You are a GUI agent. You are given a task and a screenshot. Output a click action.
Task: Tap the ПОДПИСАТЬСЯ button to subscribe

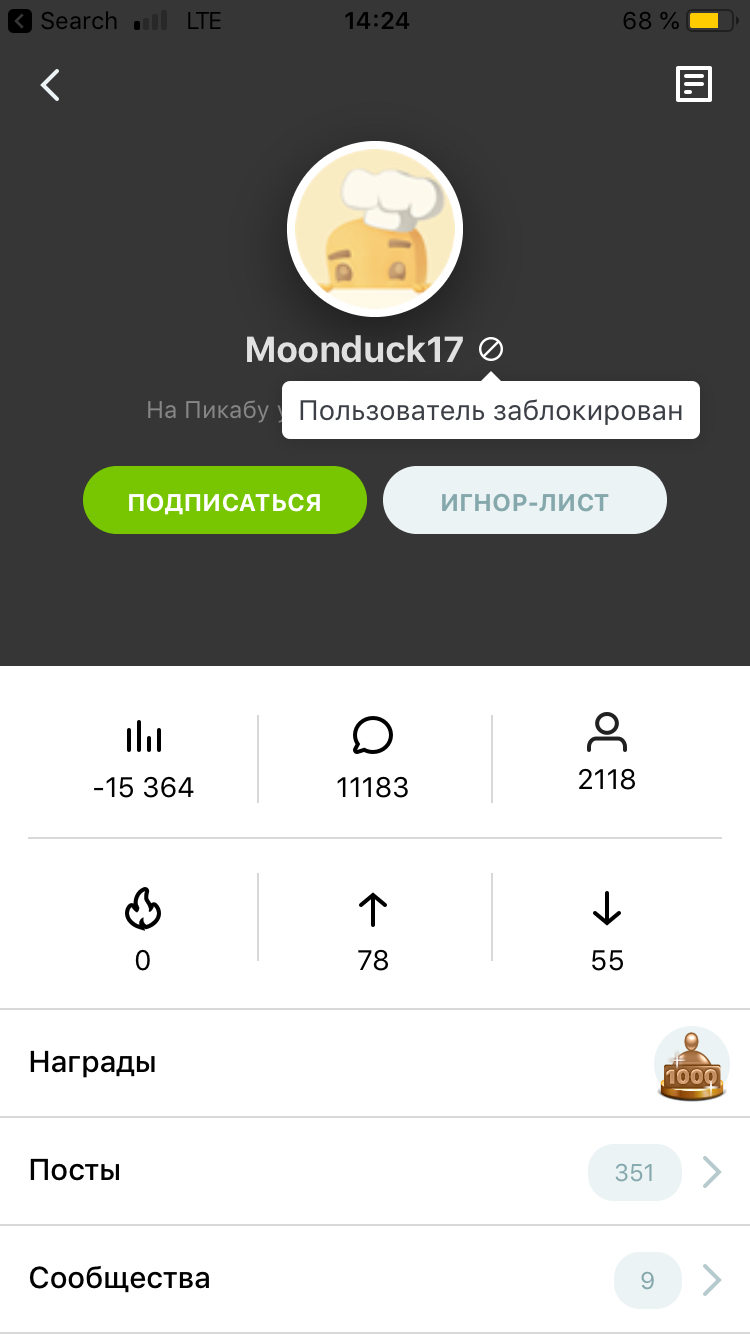click(224, 501)
